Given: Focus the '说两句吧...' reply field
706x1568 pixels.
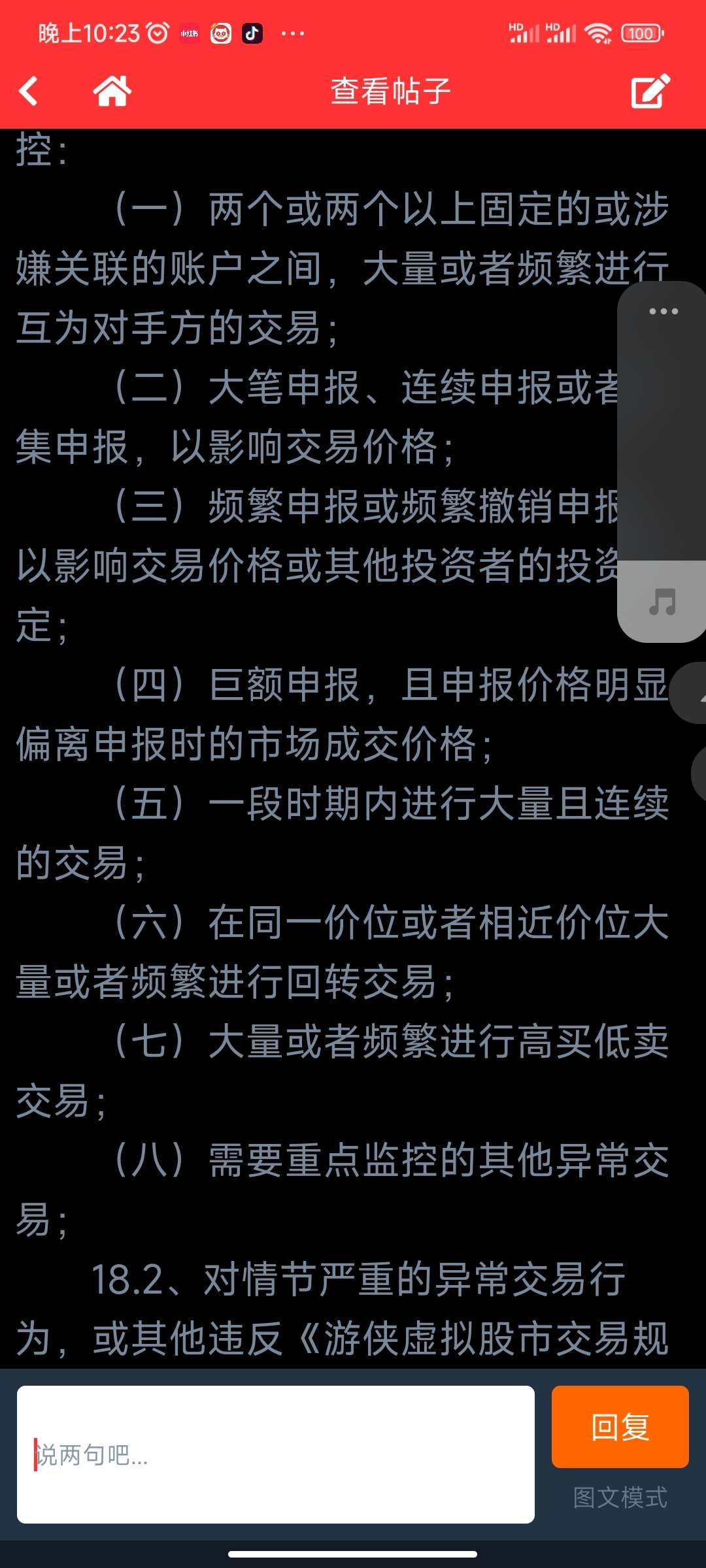Looking at the screenshot, I should [x=276, y=1454].
